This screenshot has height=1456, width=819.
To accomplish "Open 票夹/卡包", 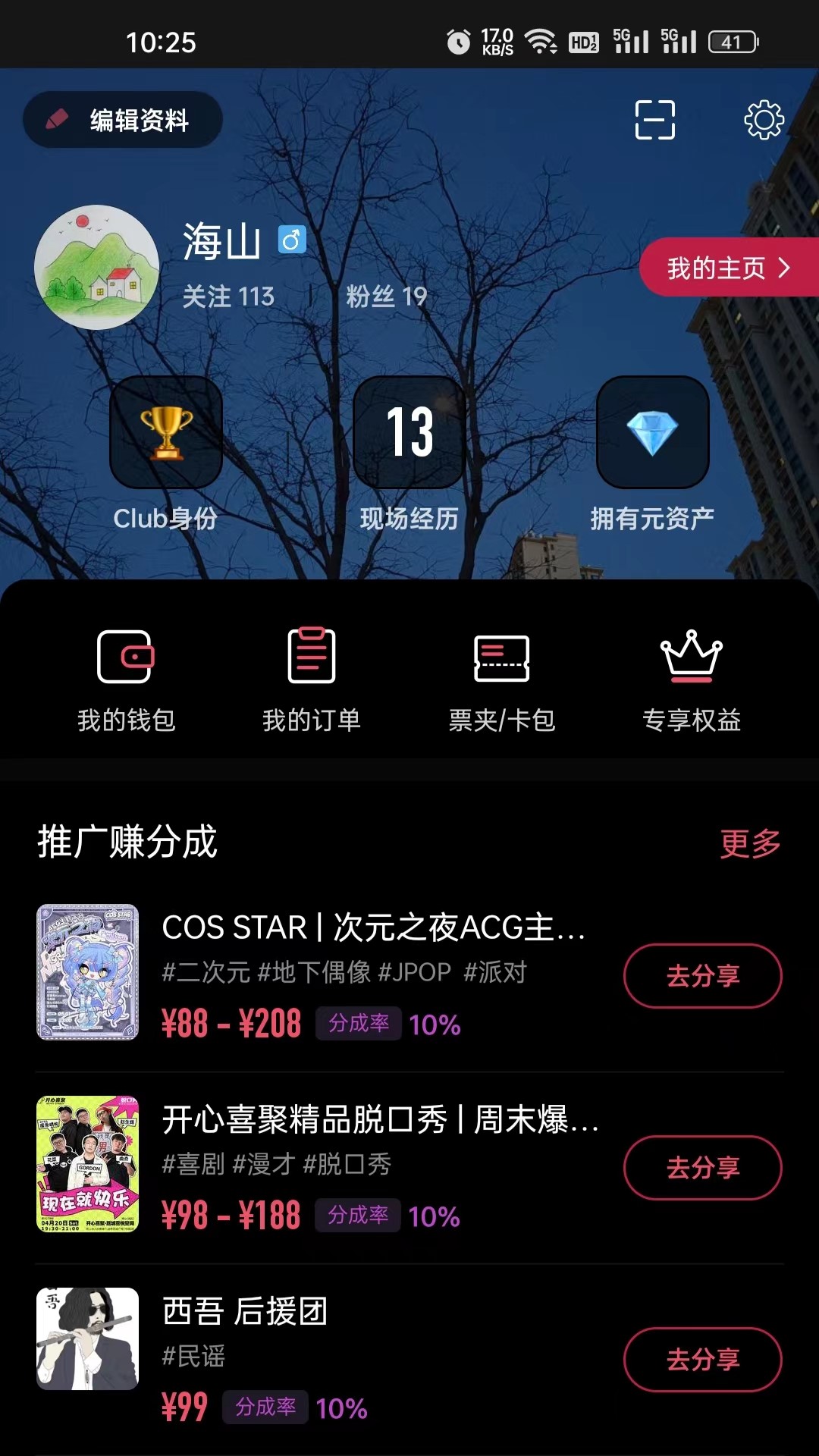I will tap(501, 679).
